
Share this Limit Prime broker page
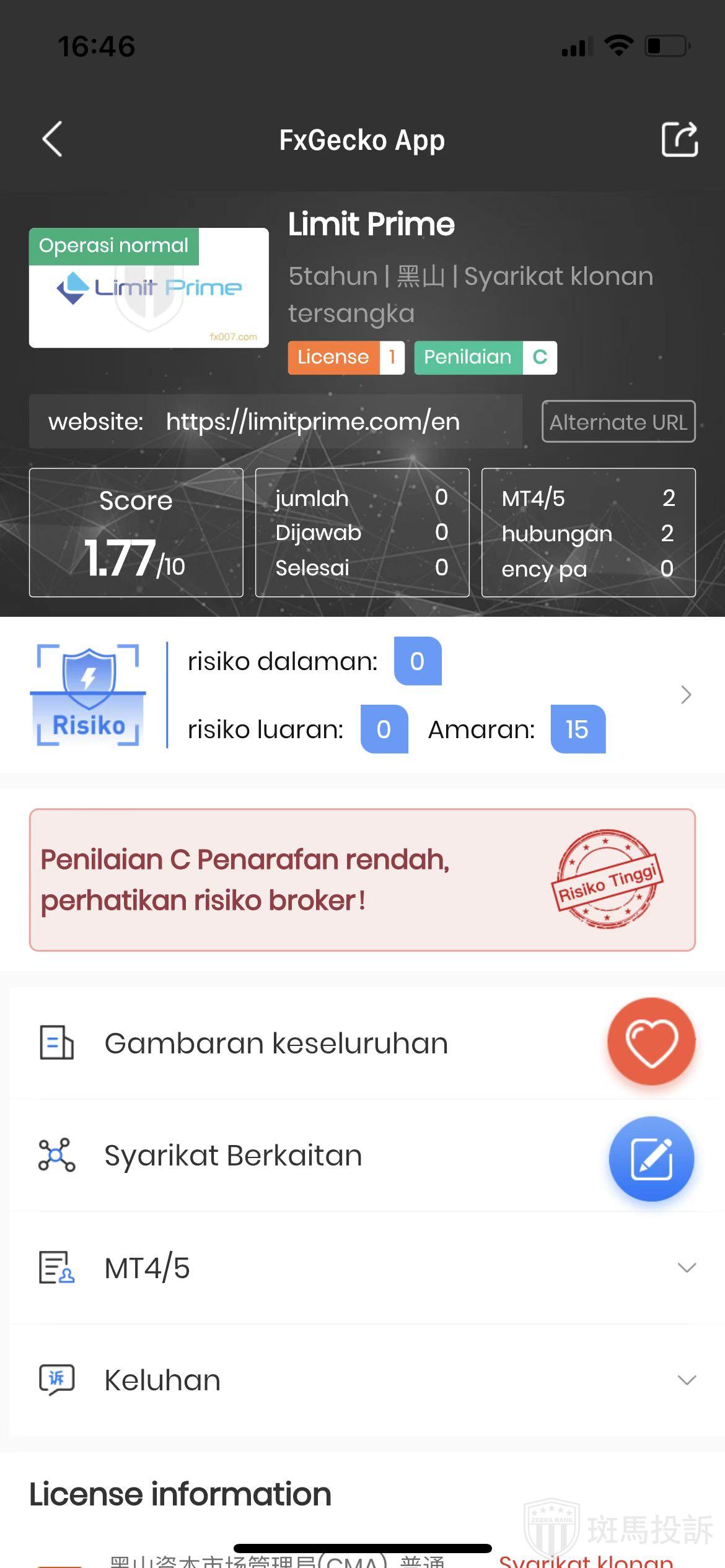tap(679, 139)
